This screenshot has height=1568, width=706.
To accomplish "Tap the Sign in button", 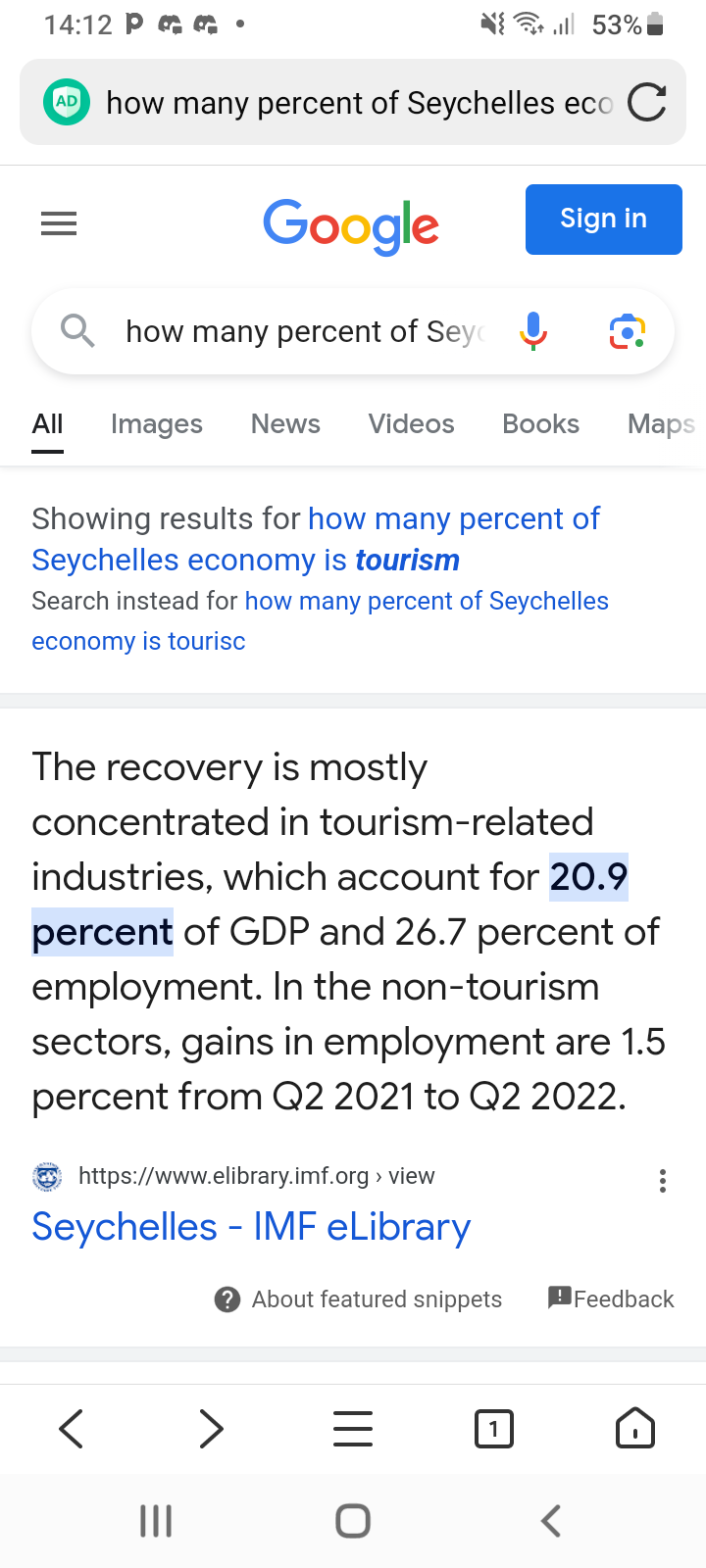I will pyautogui.click(x=604, y=220).
